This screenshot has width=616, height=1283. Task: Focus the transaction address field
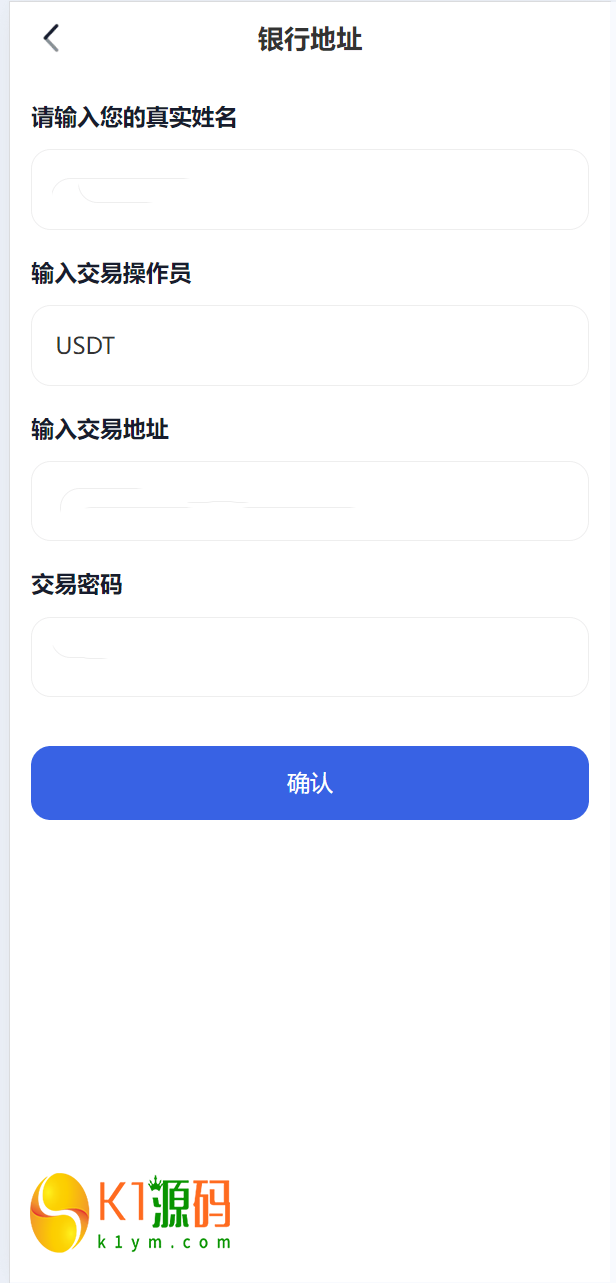[309, 501]
